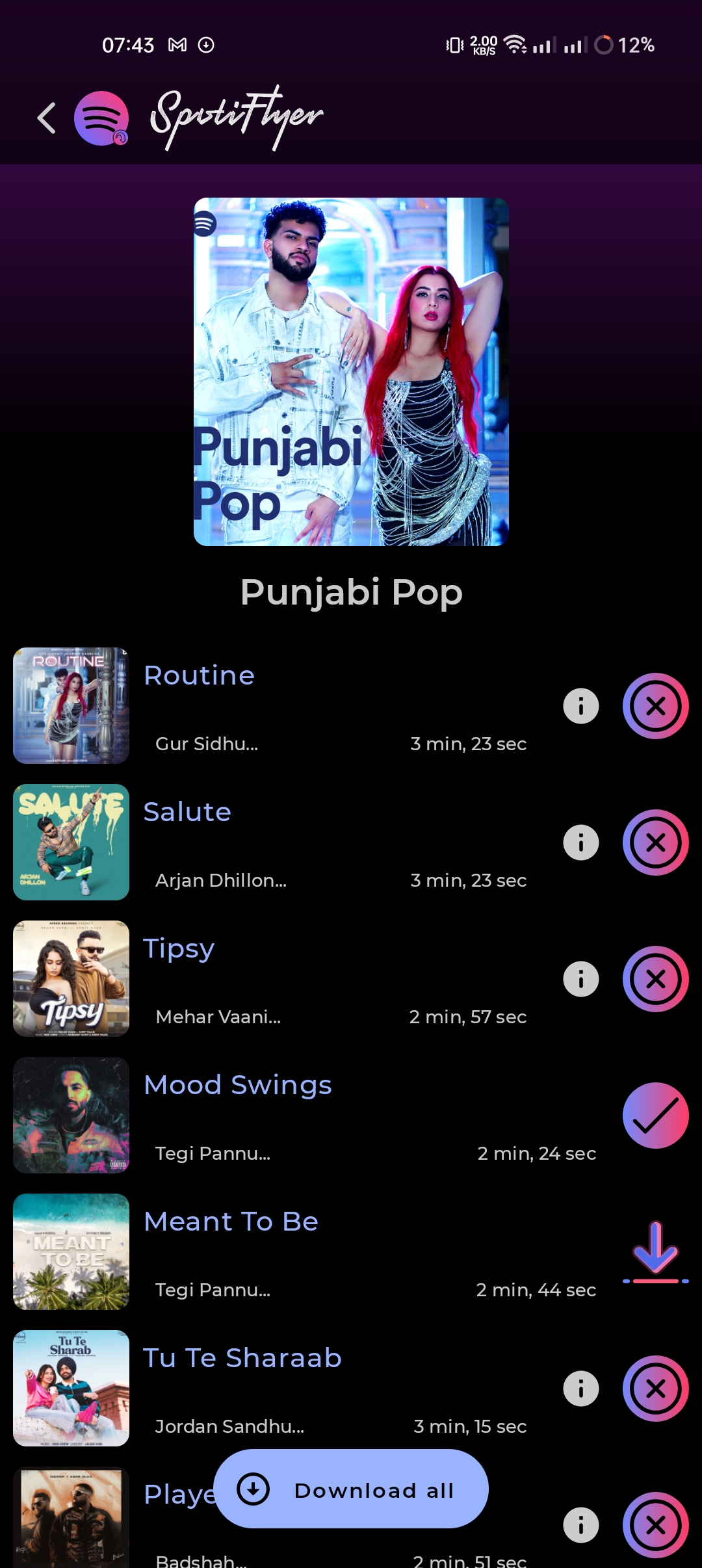Tap the info icon next to Tipsy
This screenshot has height=1568, width=702.
point(580,978)
